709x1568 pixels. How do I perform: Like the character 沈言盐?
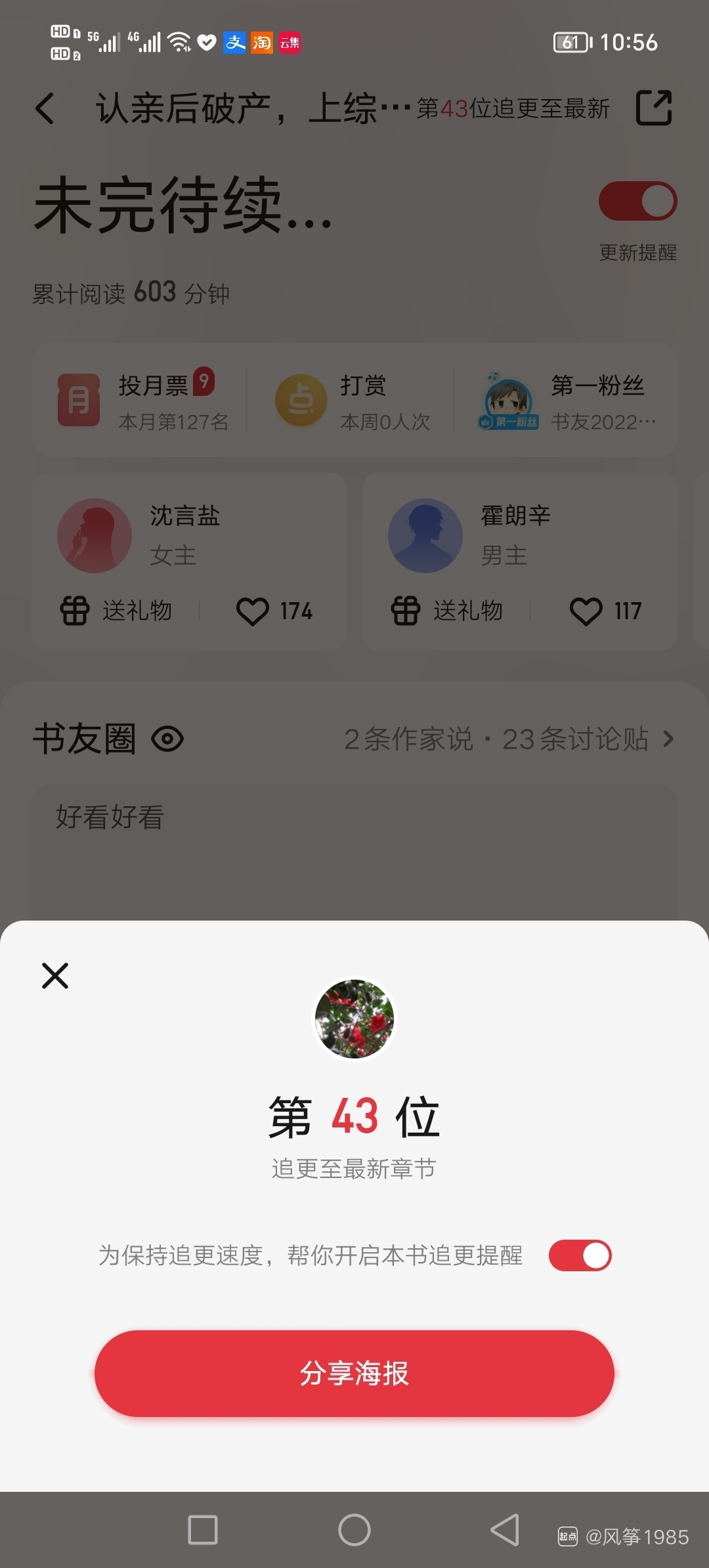(274, 611)
